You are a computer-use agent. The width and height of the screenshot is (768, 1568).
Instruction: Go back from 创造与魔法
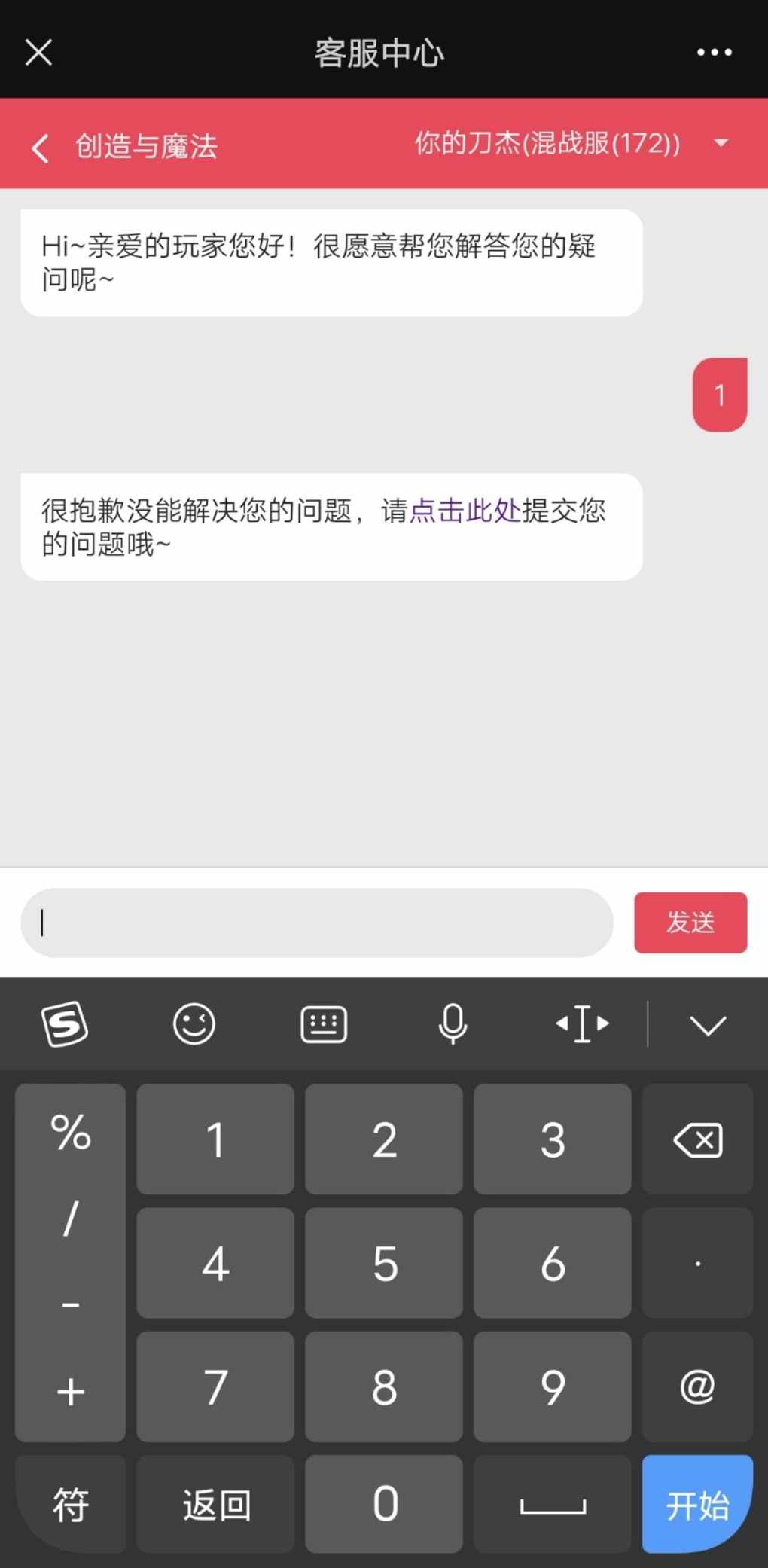click(41, 147)
